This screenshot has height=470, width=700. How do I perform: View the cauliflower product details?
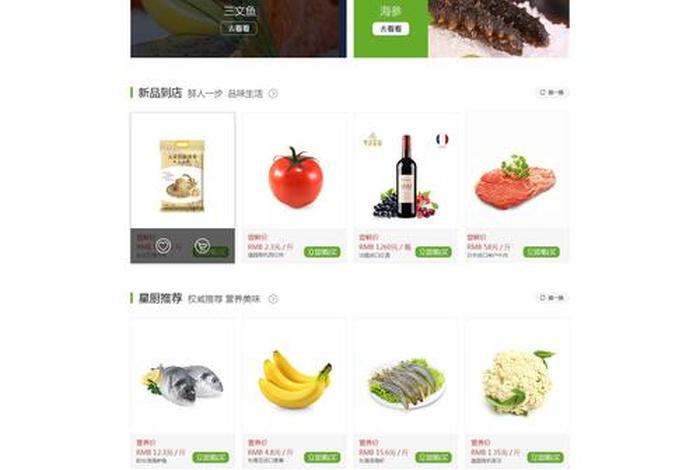tap(517, 380)
